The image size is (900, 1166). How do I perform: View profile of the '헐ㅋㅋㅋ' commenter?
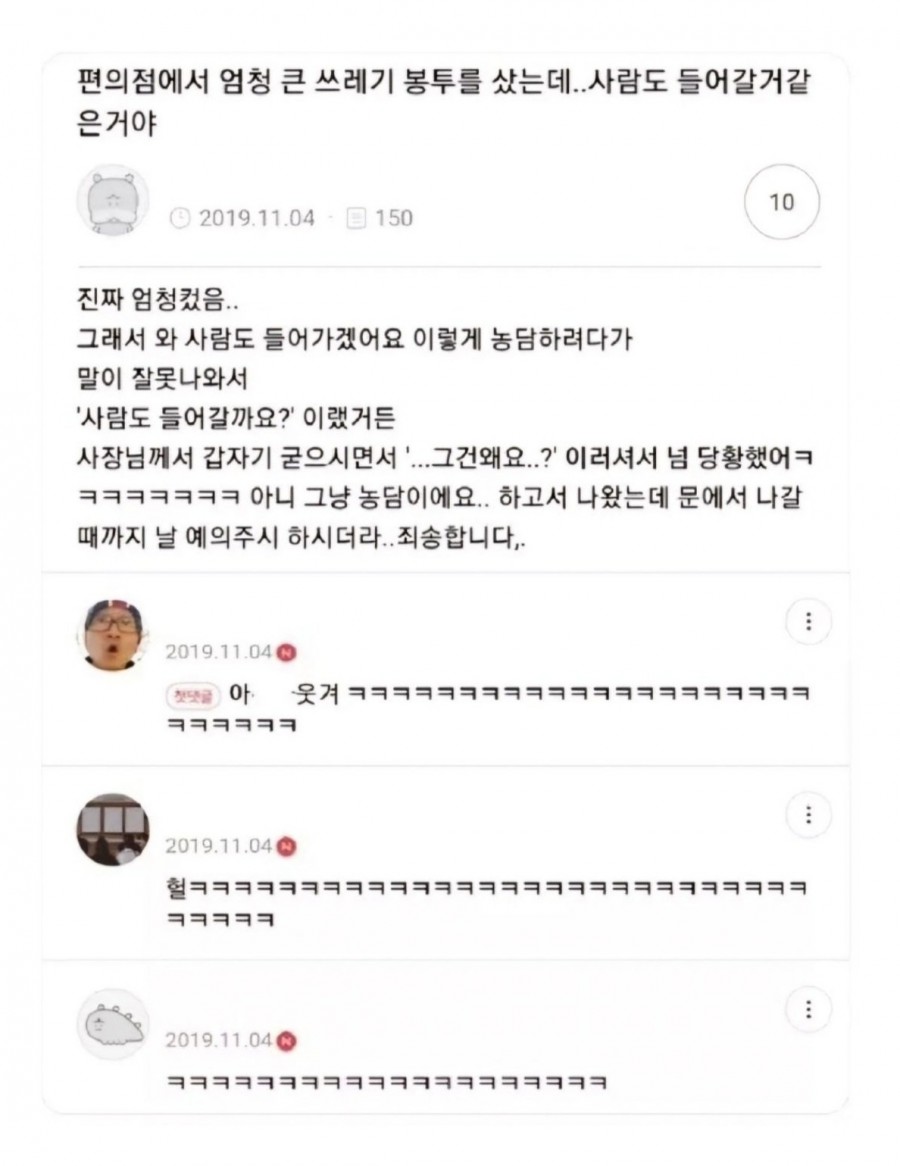[113, 830]
